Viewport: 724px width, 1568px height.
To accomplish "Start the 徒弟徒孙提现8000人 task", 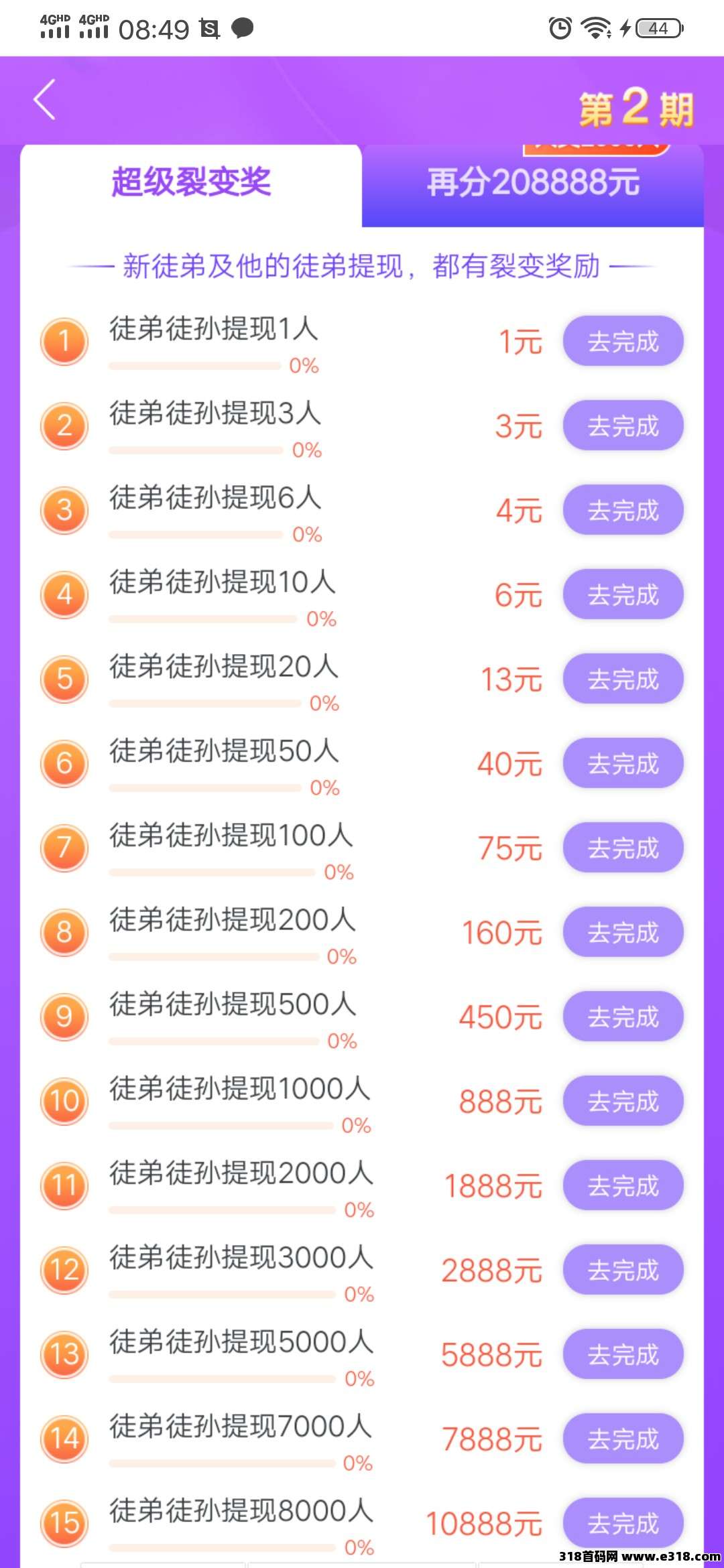I will pyautogui.click(x=623, y=1524).
